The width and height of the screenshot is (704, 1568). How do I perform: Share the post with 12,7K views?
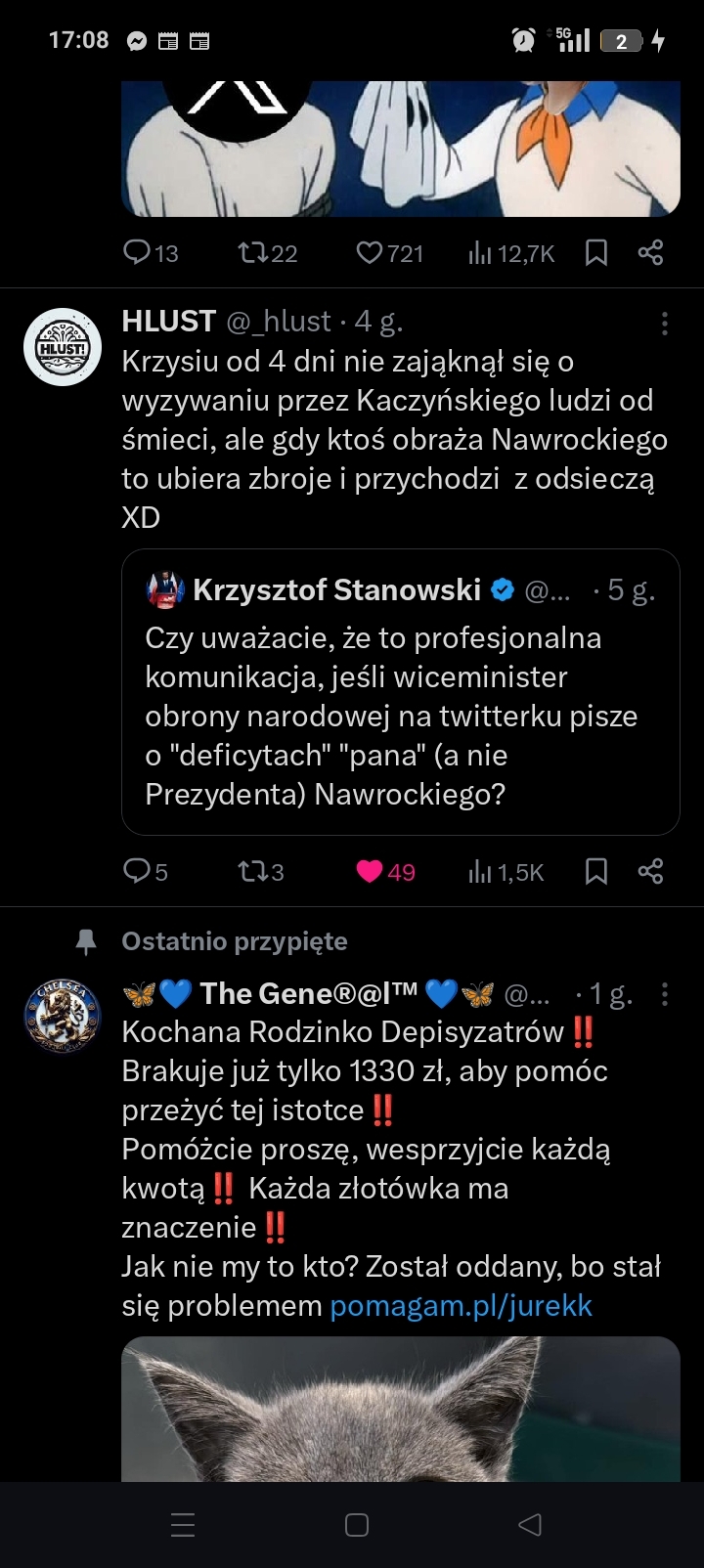pyautogui.click(x=650, y=253)
